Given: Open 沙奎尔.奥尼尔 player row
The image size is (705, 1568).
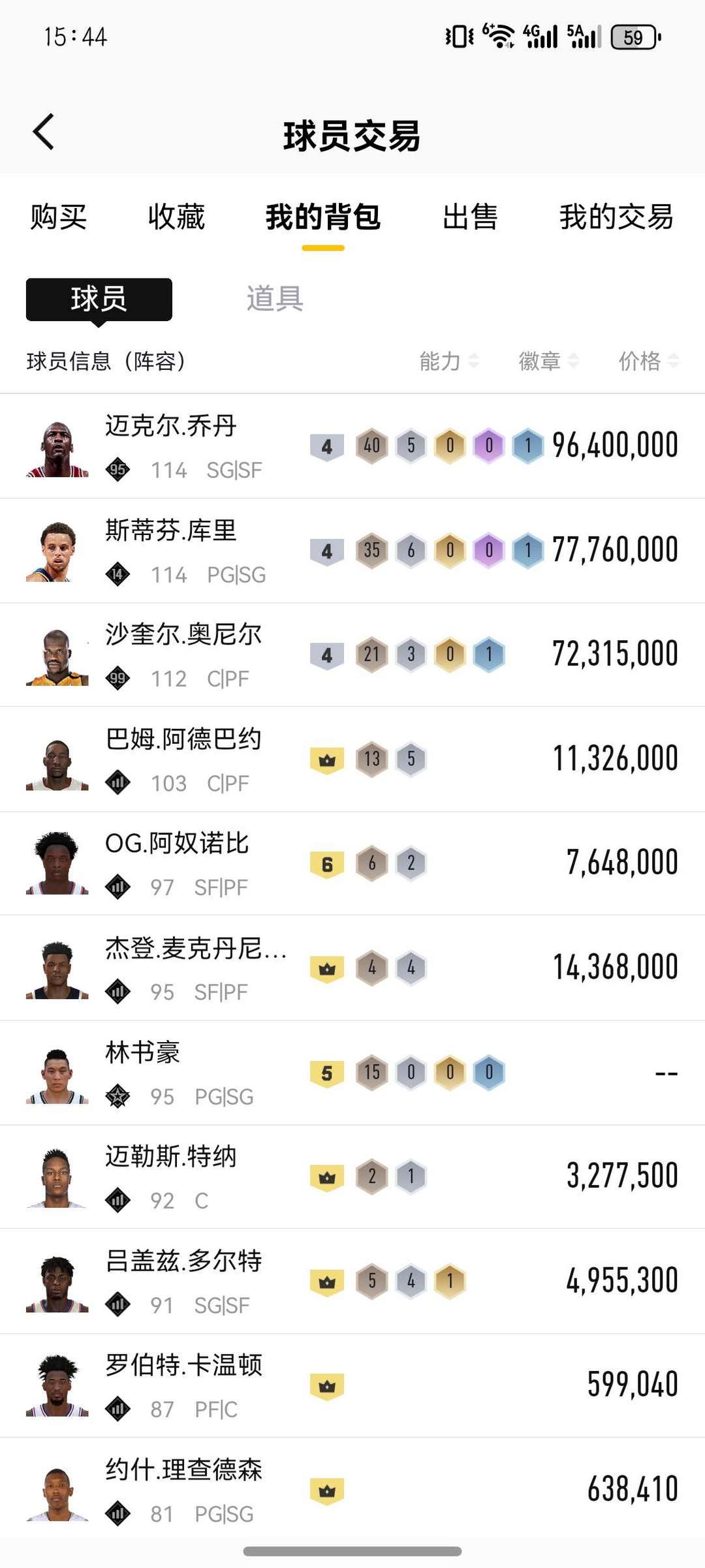Looking at the screenshot, I should [x=352, y=654].
